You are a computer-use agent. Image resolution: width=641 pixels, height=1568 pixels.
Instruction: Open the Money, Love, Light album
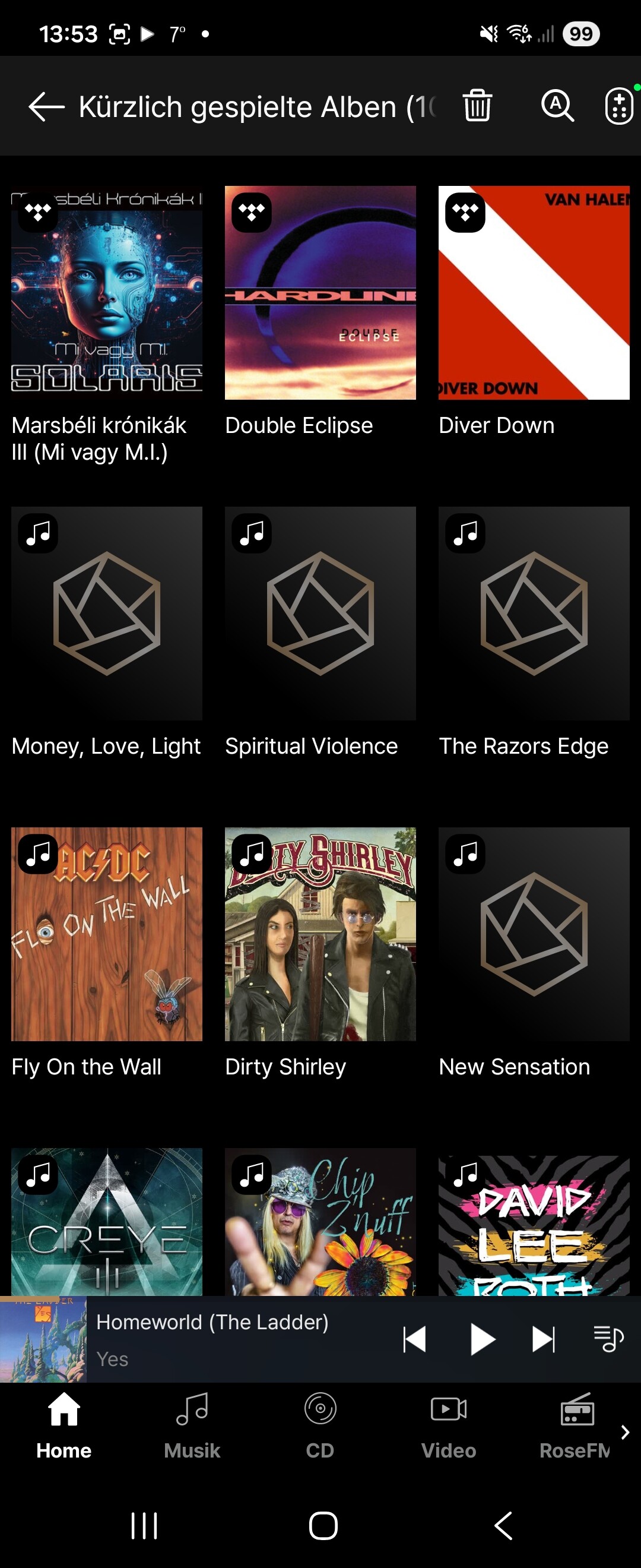point(107,614)
